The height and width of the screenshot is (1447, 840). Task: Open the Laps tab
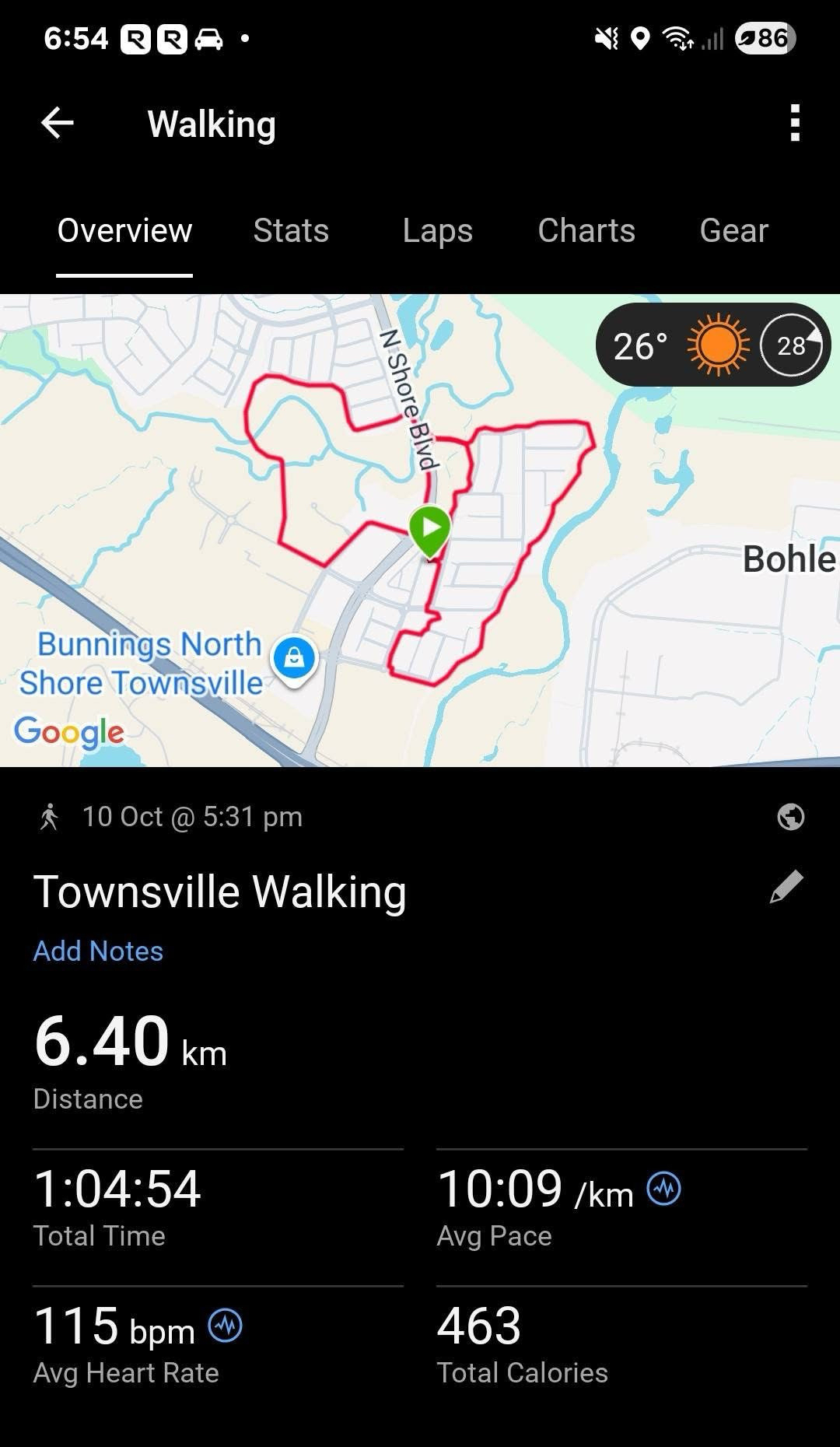(437, 231)
